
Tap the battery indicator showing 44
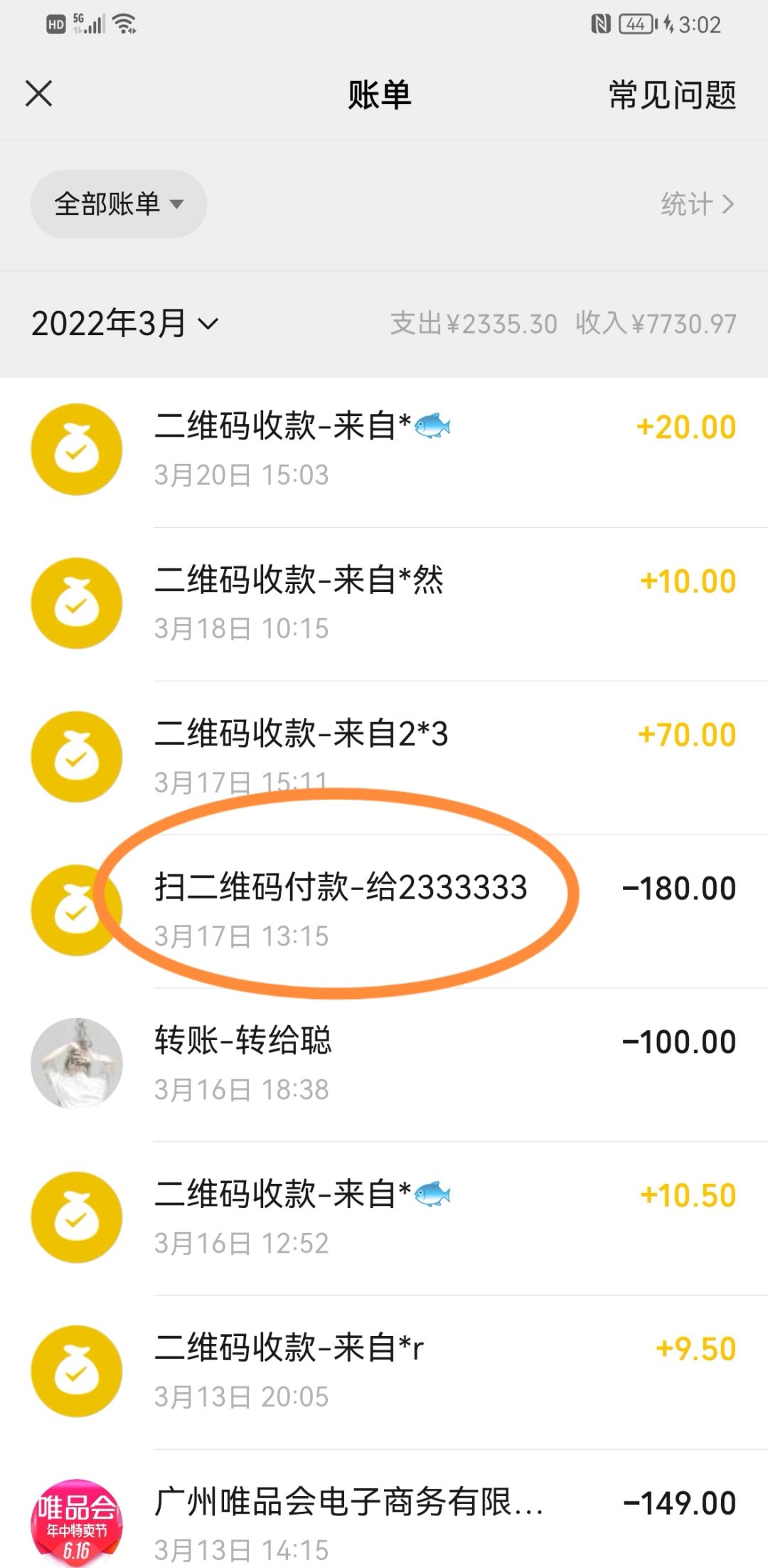pyautogui.click(x=635, y=23)
